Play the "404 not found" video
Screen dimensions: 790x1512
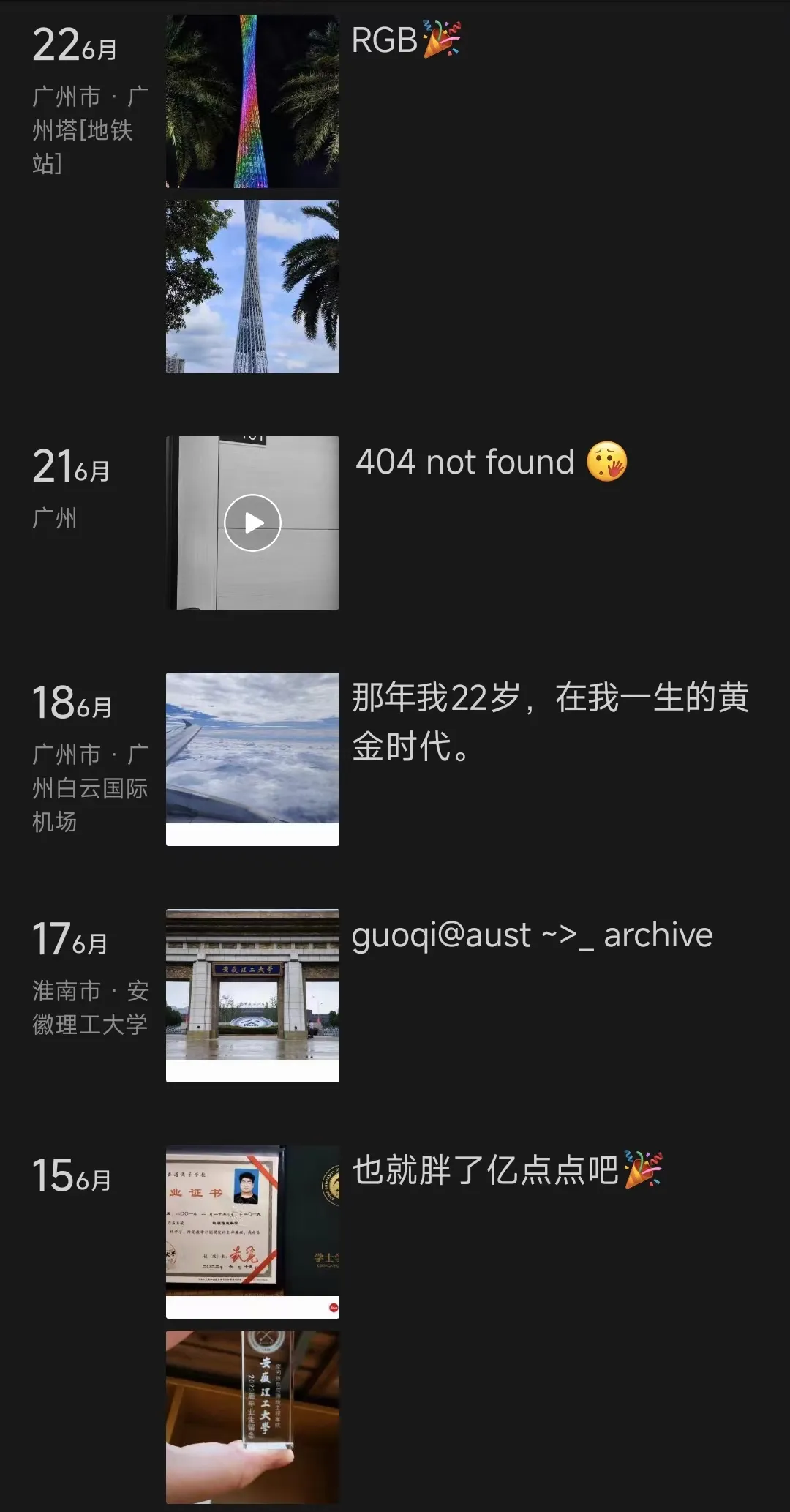pyautogui.click(x=252, y=523)
